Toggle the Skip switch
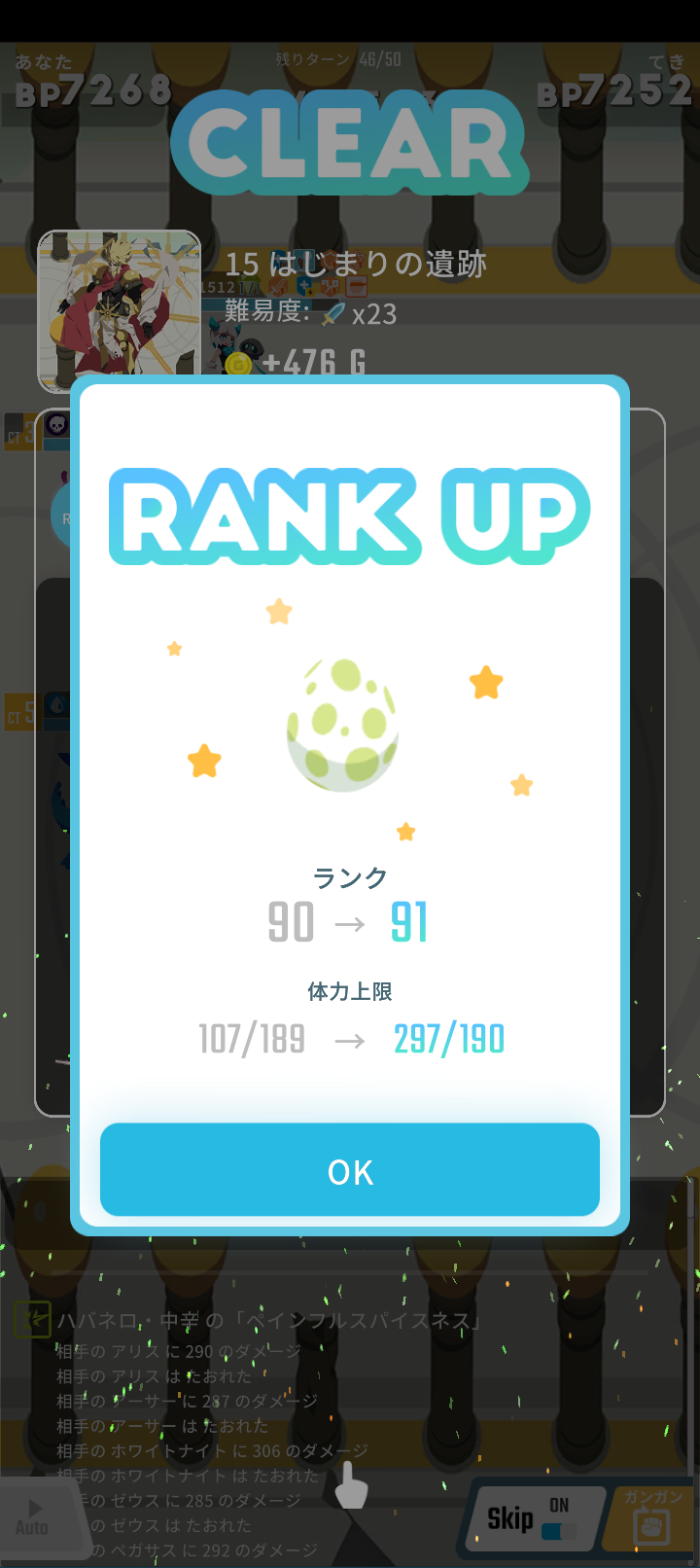The image size is (700, 1568). (559, 1530)
